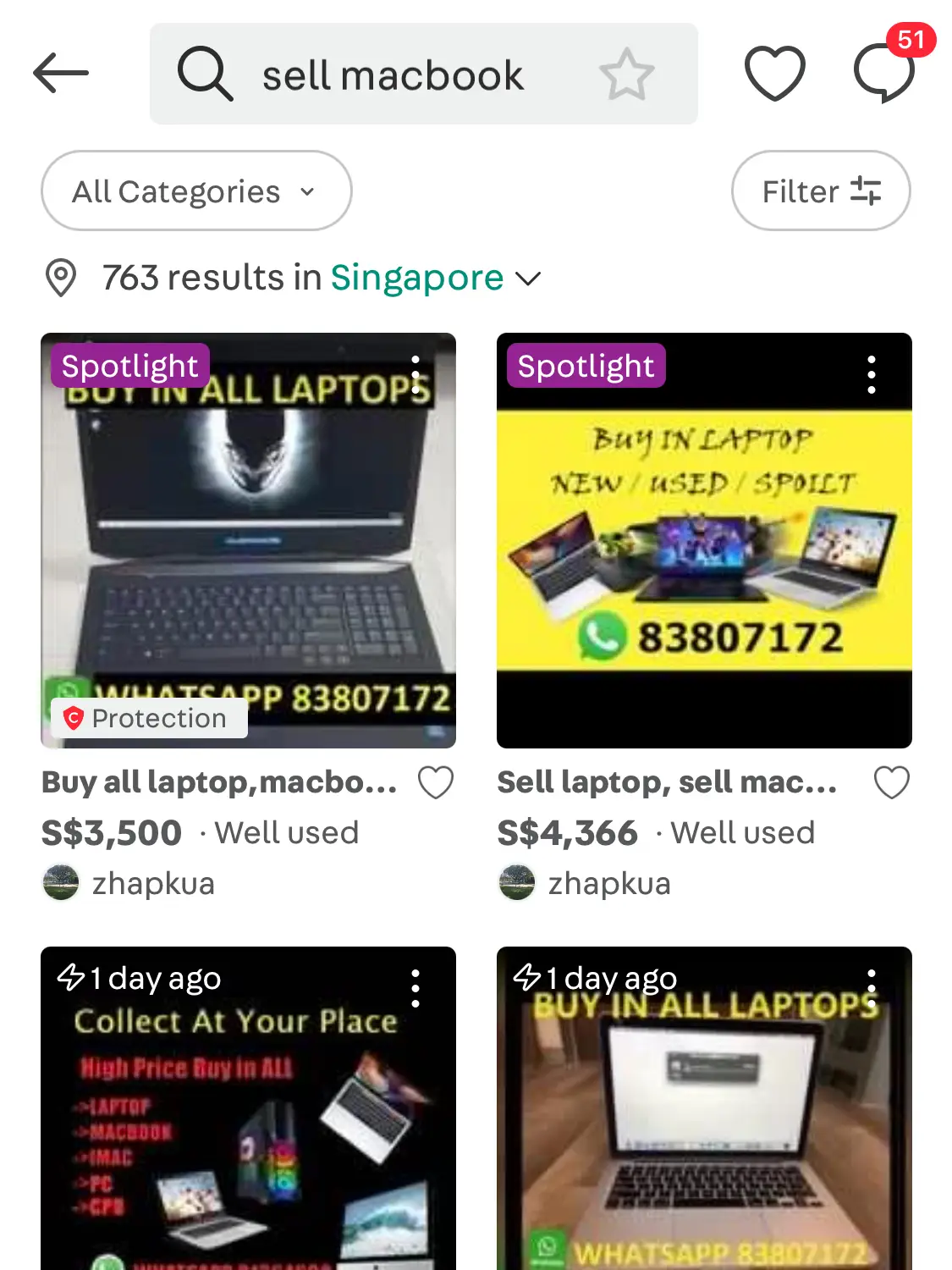Tap the zhapkua seller name link
The height and width of the screenshot is (1270, 952).
click(153, 883)
